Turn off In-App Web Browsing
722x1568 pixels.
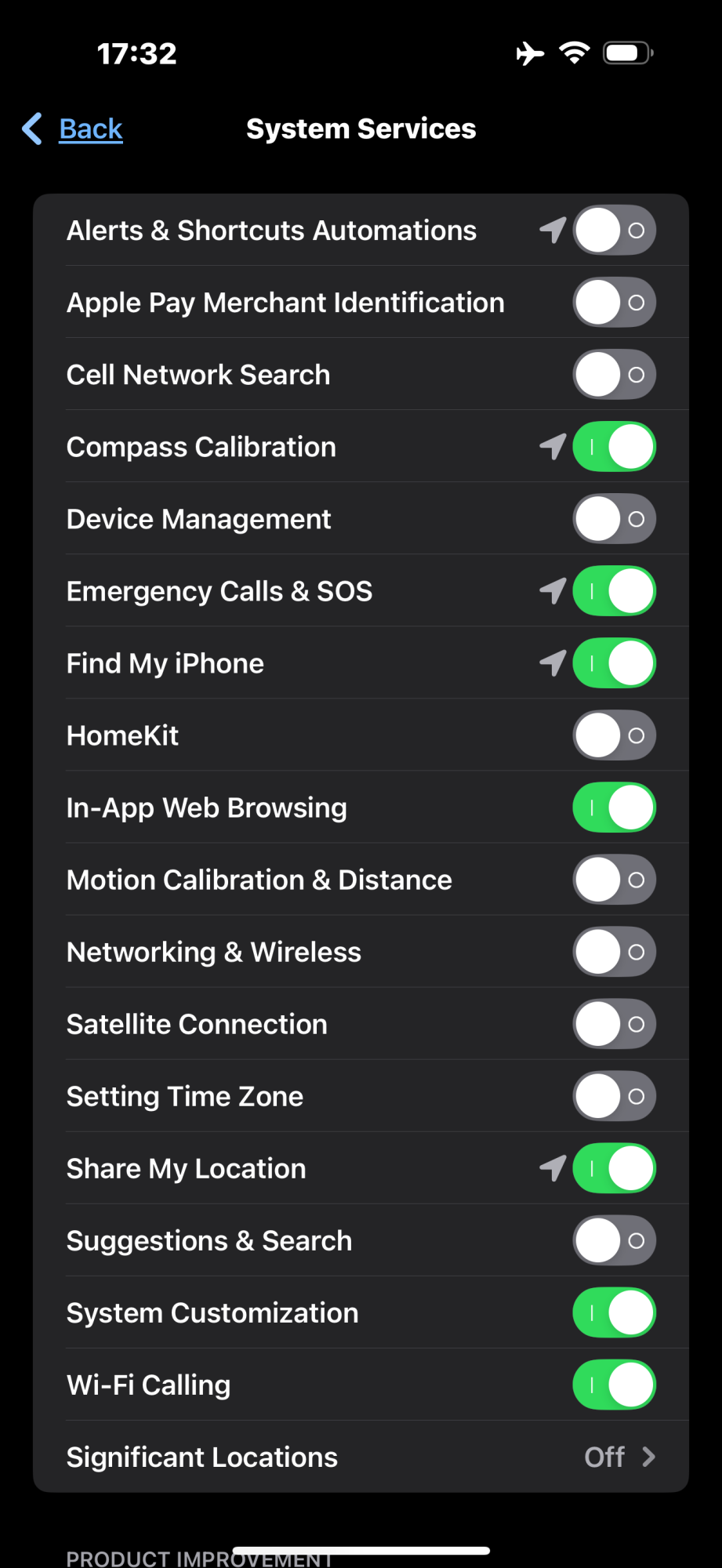click(614, 808)
